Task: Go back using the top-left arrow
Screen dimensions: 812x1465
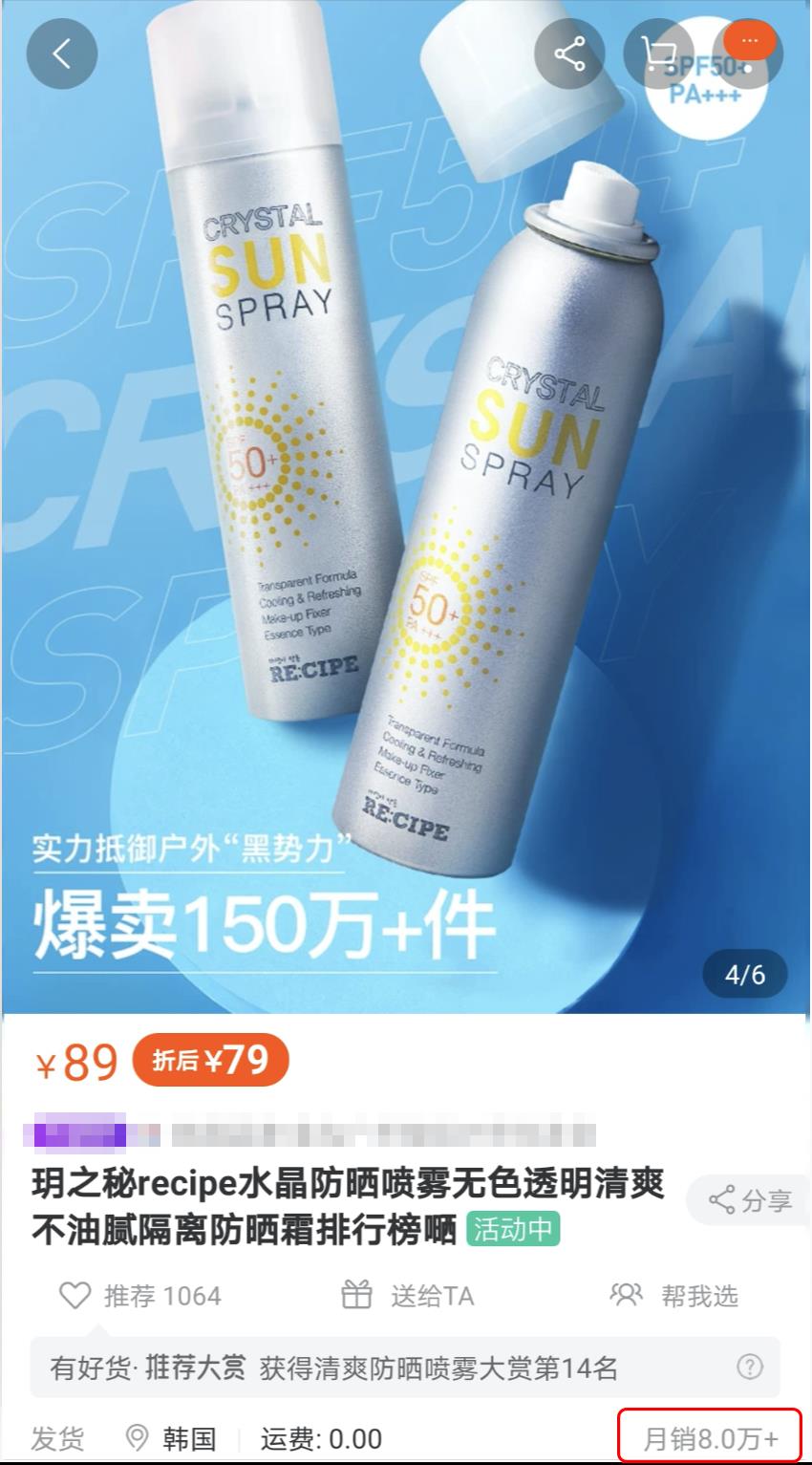Action: (x=62, y=54)
